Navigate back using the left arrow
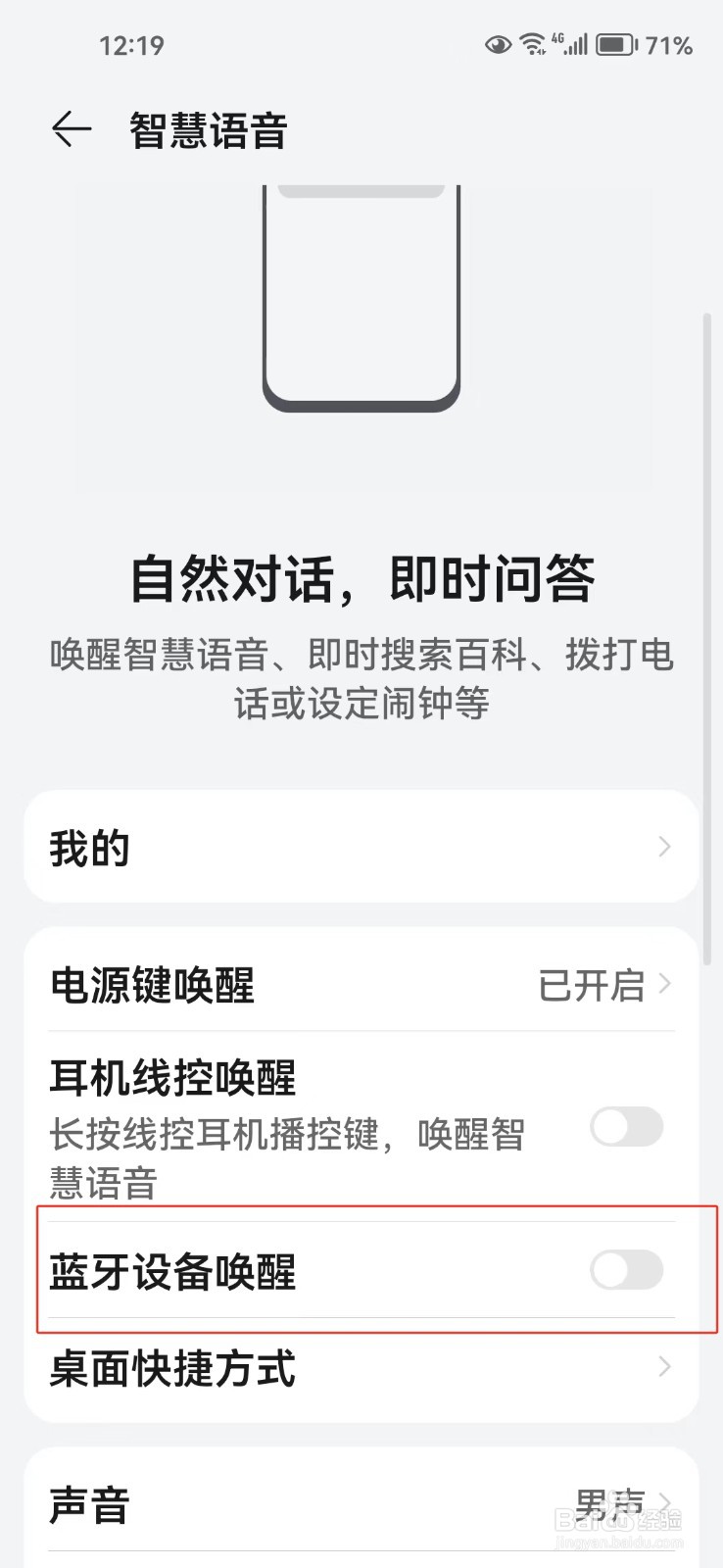Image resolution: width=723 pixels, height=1568 pixels. (x=71, y=128)
